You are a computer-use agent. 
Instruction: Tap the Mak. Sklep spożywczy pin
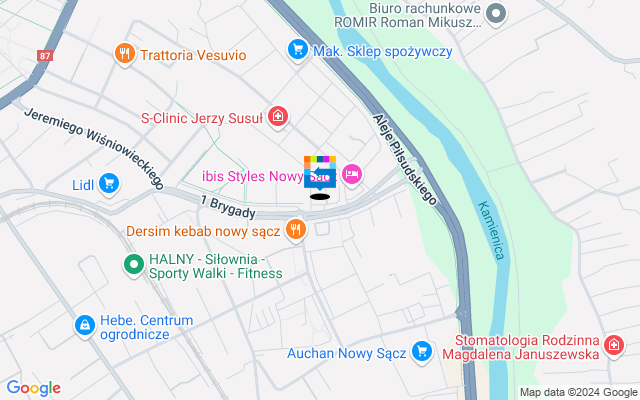coord(297,49)
